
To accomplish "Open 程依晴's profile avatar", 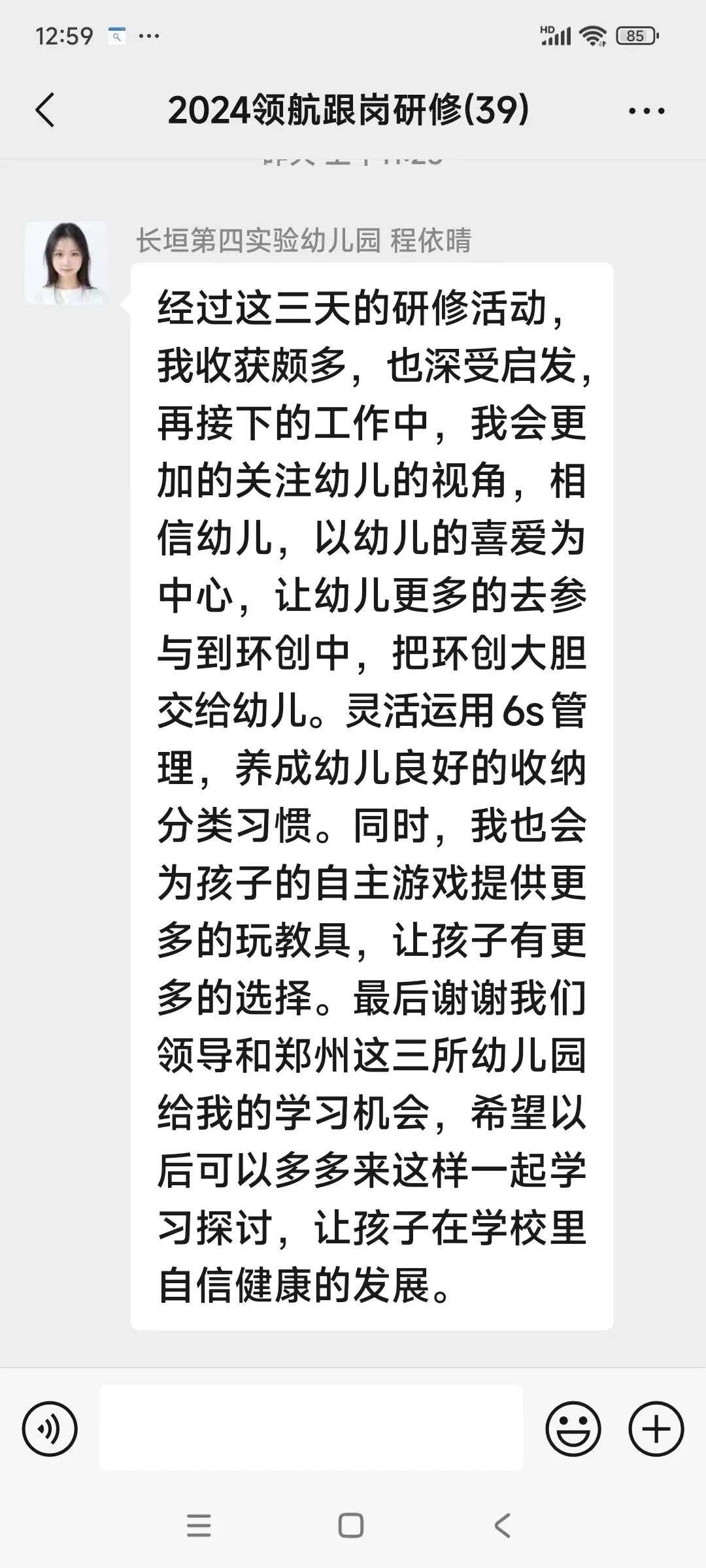I will pos(66,263).
